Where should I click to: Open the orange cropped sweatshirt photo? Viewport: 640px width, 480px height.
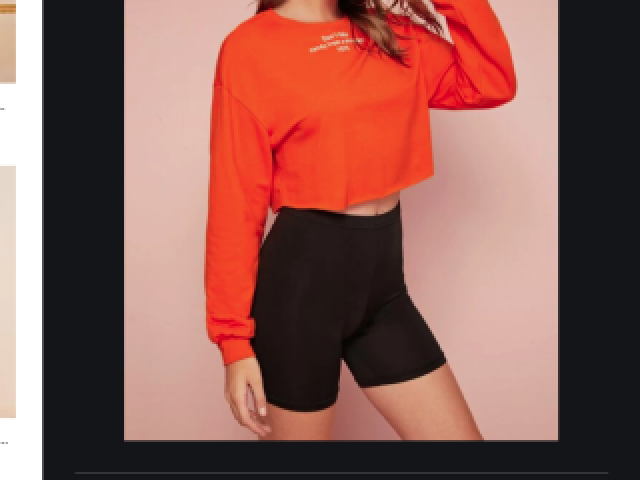click(340, 220)
